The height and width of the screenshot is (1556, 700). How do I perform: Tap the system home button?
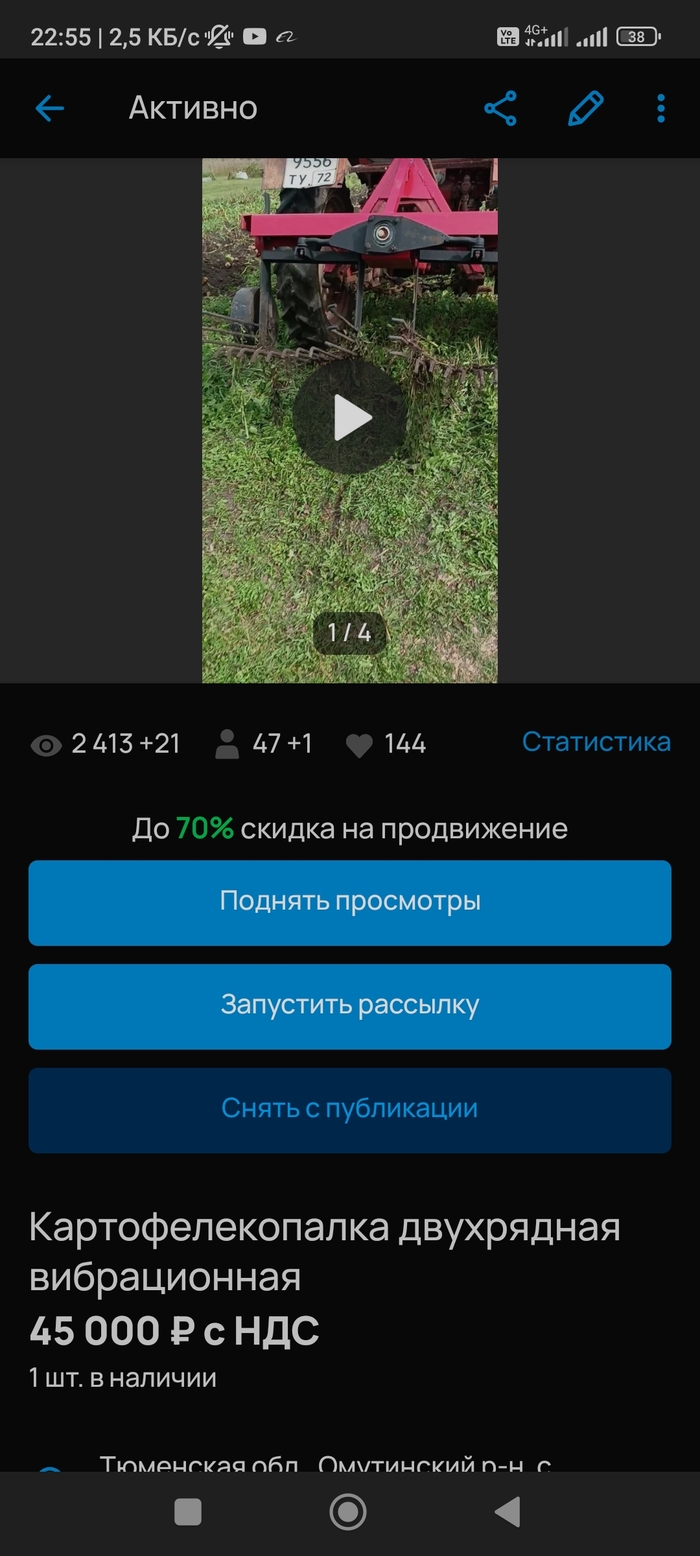[348, 1512]
